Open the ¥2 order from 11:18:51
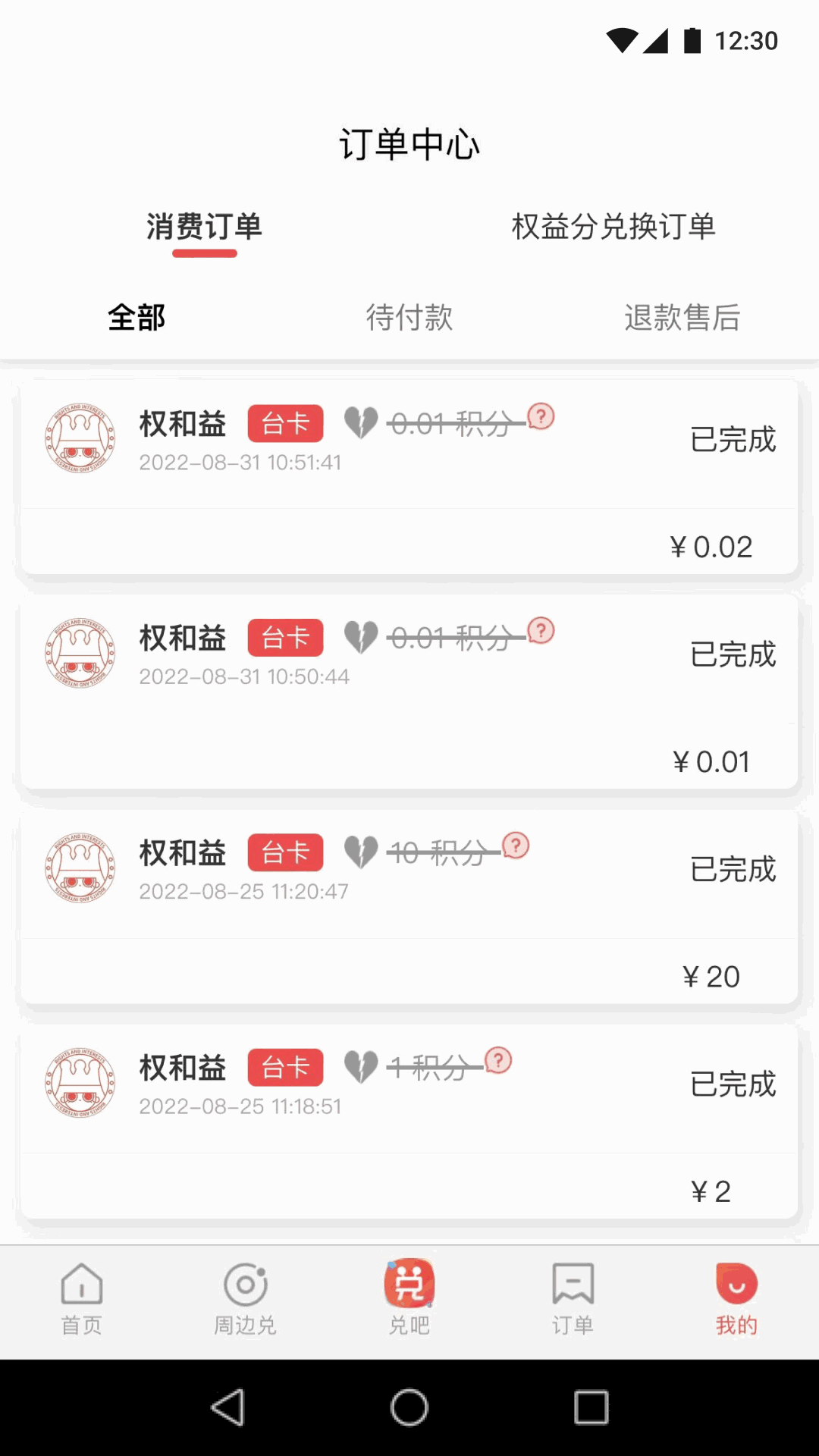 click(409, 1122)
